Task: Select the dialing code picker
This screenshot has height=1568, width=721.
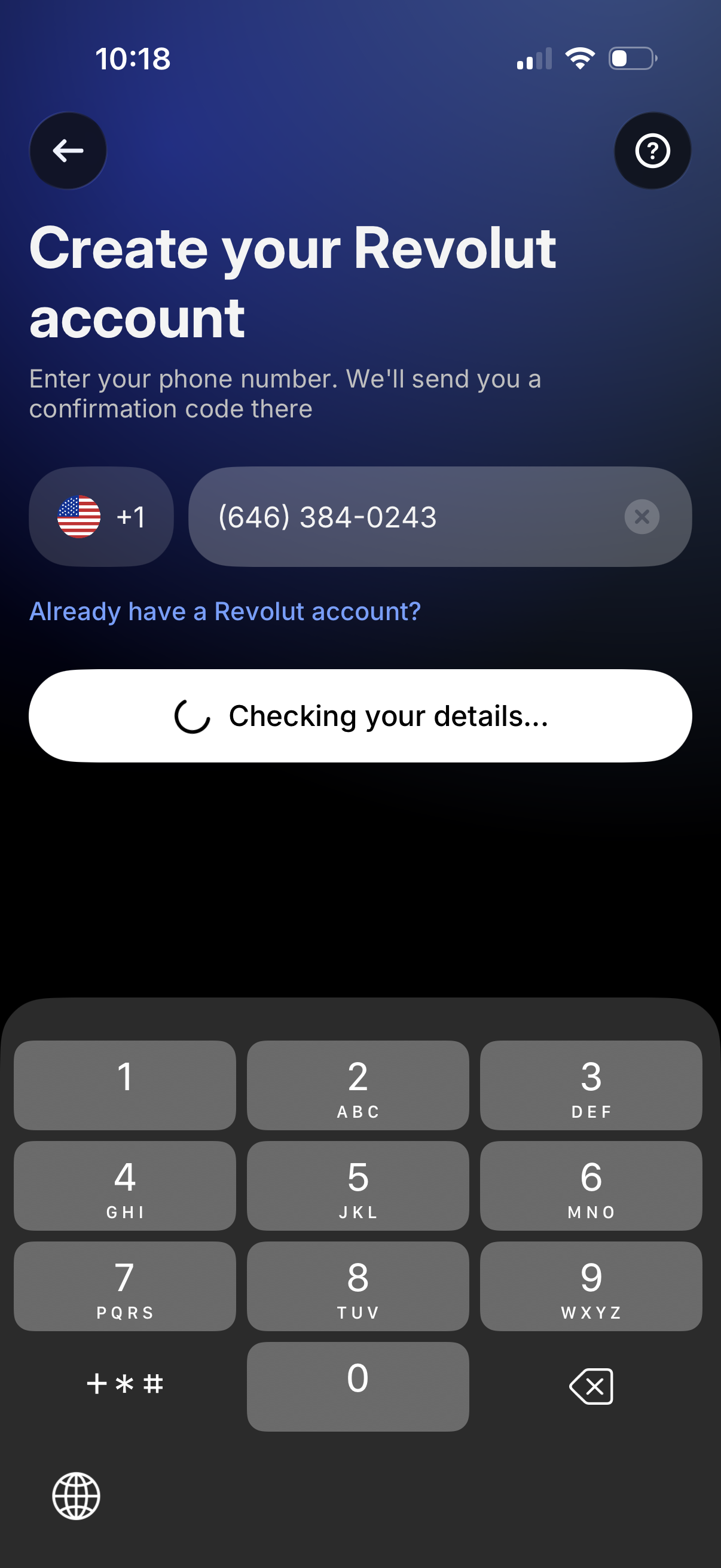Action: [x=101, y=517]
